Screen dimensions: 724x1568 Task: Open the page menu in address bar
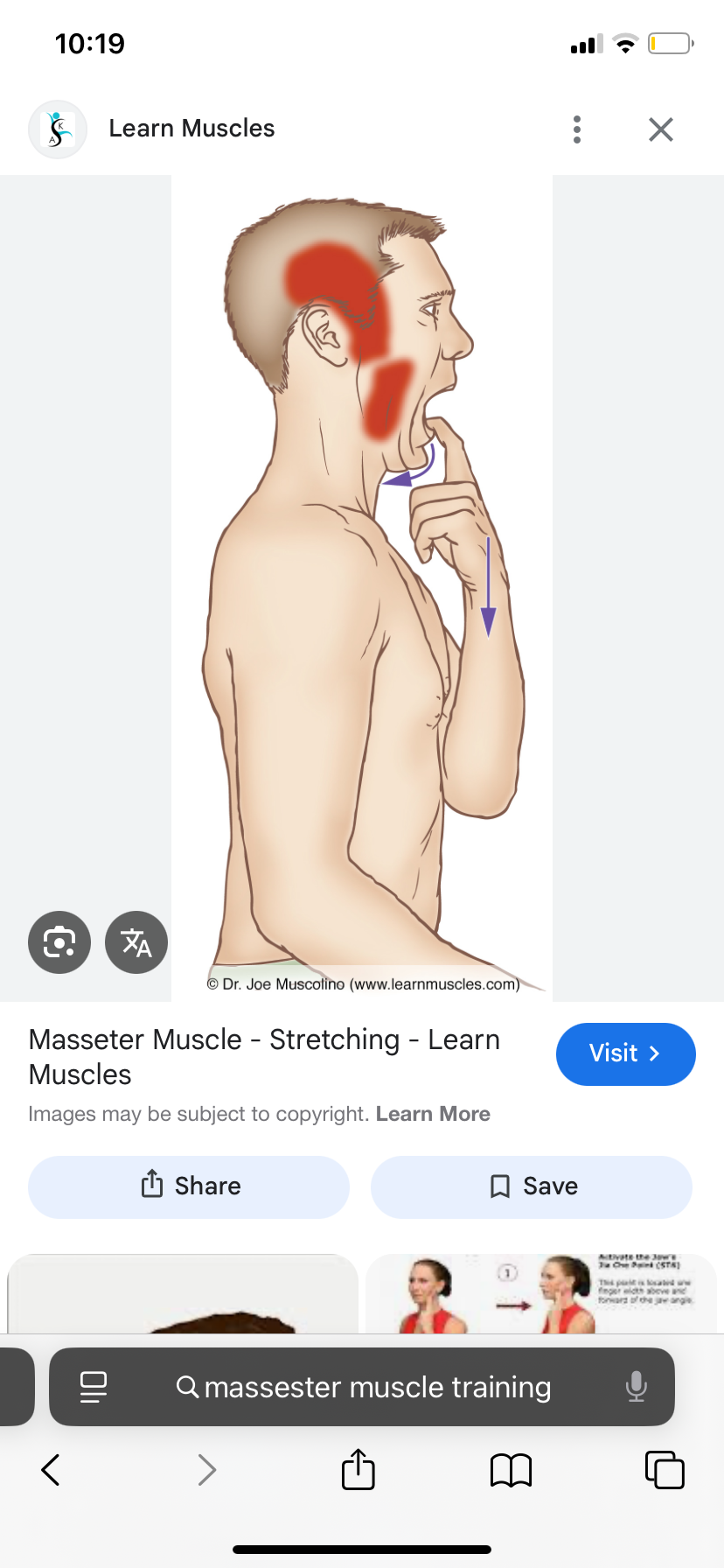[x=94, y=1388]
